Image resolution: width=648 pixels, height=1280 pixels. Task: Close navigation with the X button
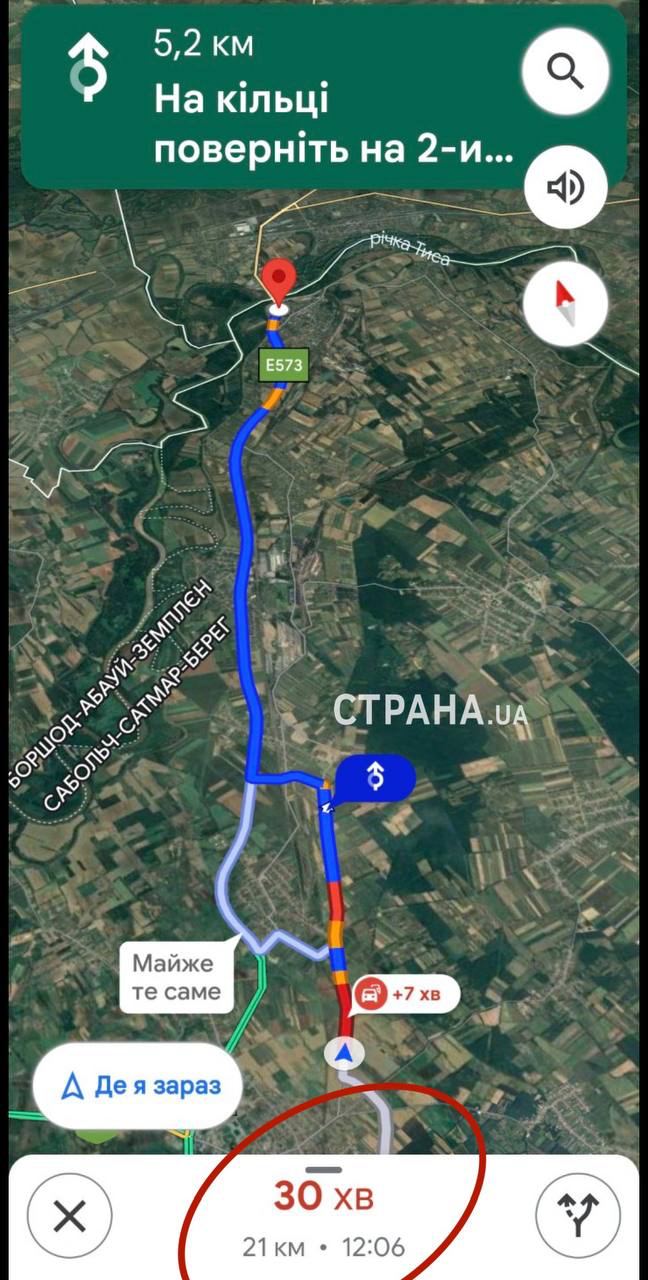click(x=69, y=1217)
